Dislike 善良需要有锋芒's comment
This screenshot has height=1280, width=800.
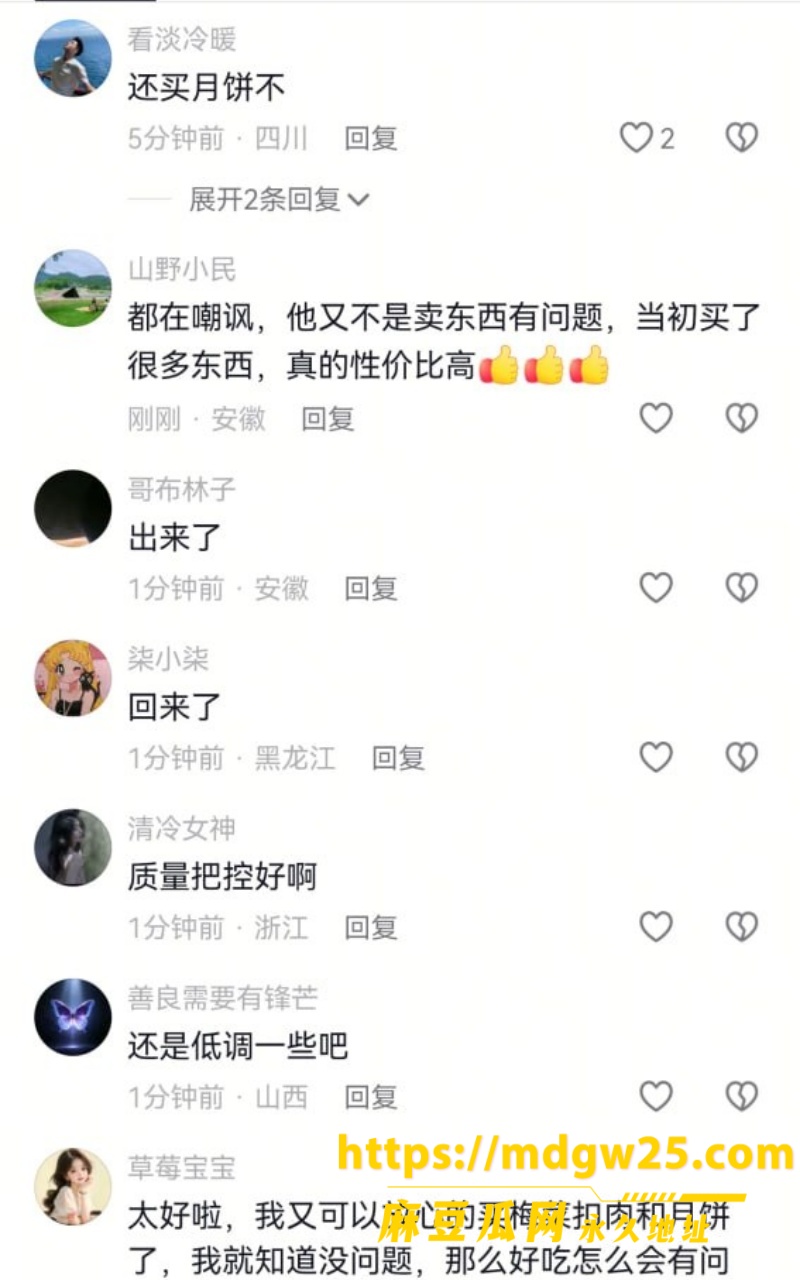coord(741,1097)
